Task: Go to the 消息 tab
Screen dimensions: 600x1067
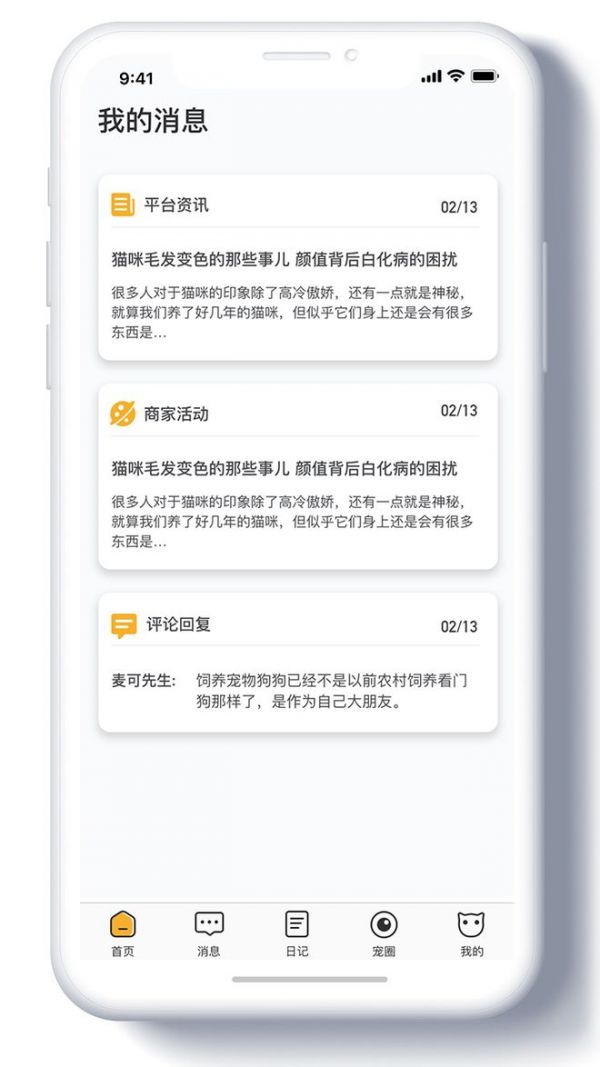Action: (209, 934)
